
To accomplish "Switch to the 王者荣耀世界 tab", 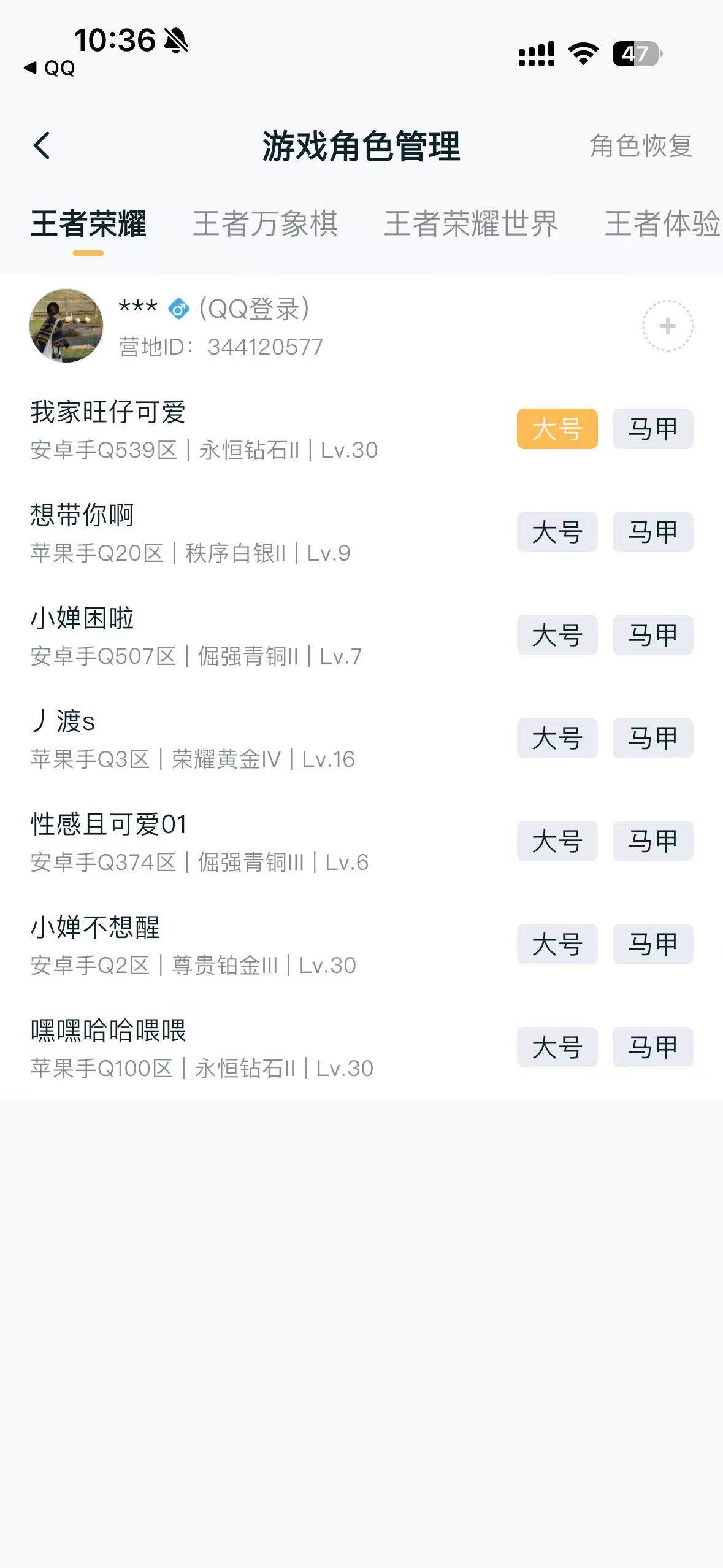I will (x=471, y=223).
